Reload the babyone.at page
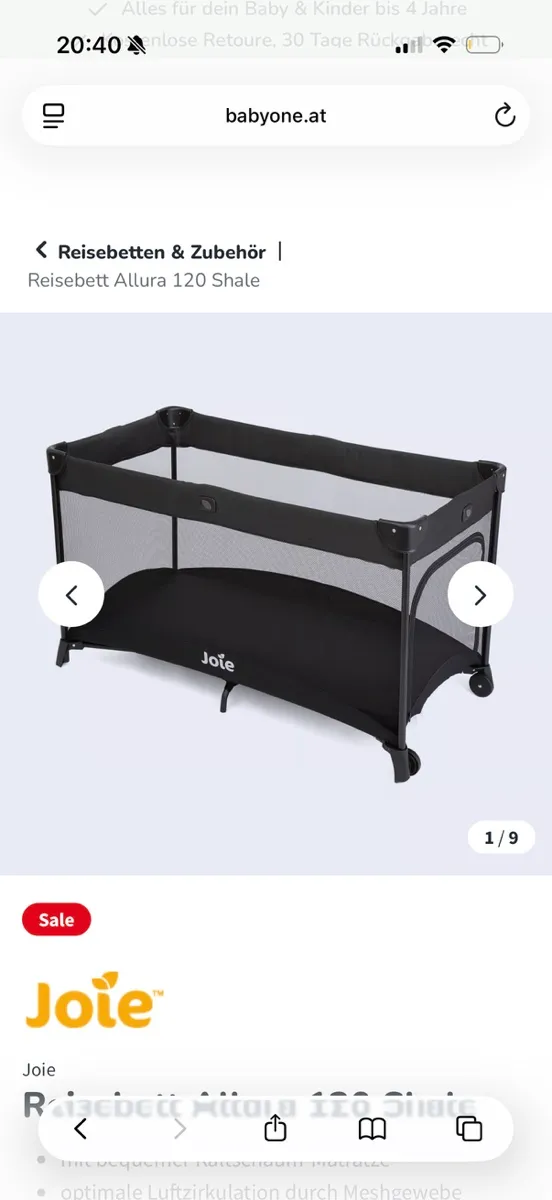This screenshot has width=552, height=1200. coord(505,115)
